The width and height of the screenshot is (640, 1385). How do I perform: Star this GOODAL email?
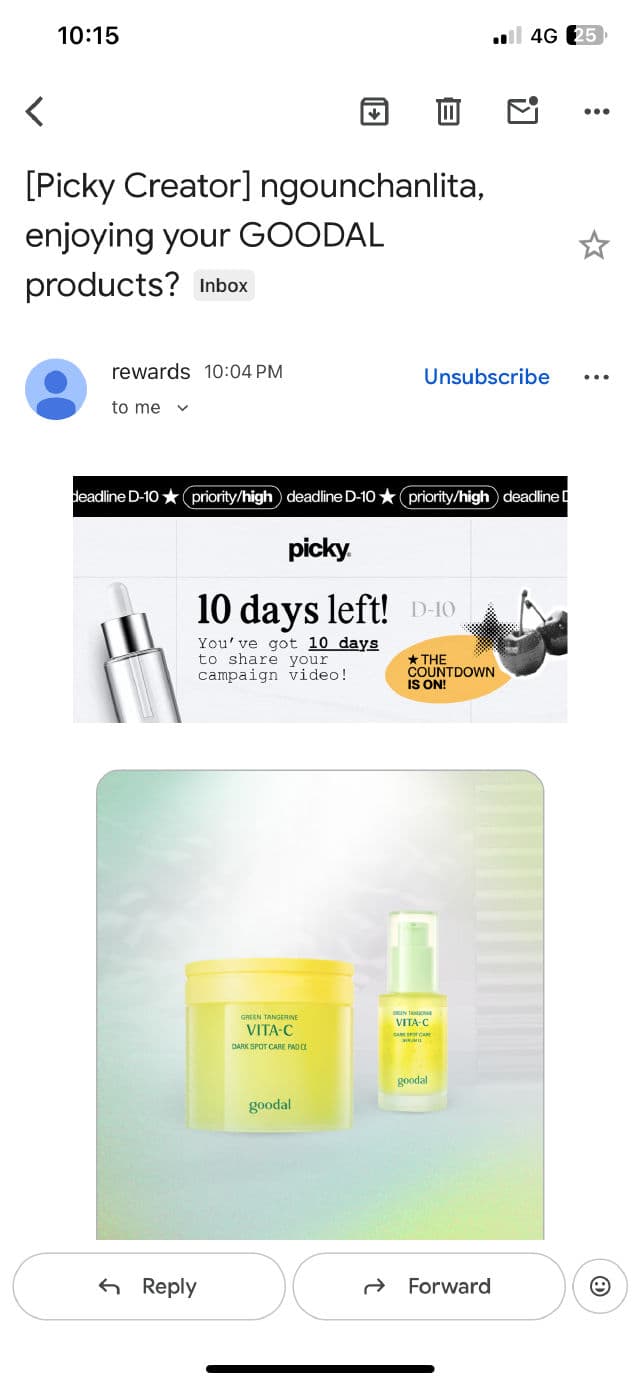(x=594, y=245)
